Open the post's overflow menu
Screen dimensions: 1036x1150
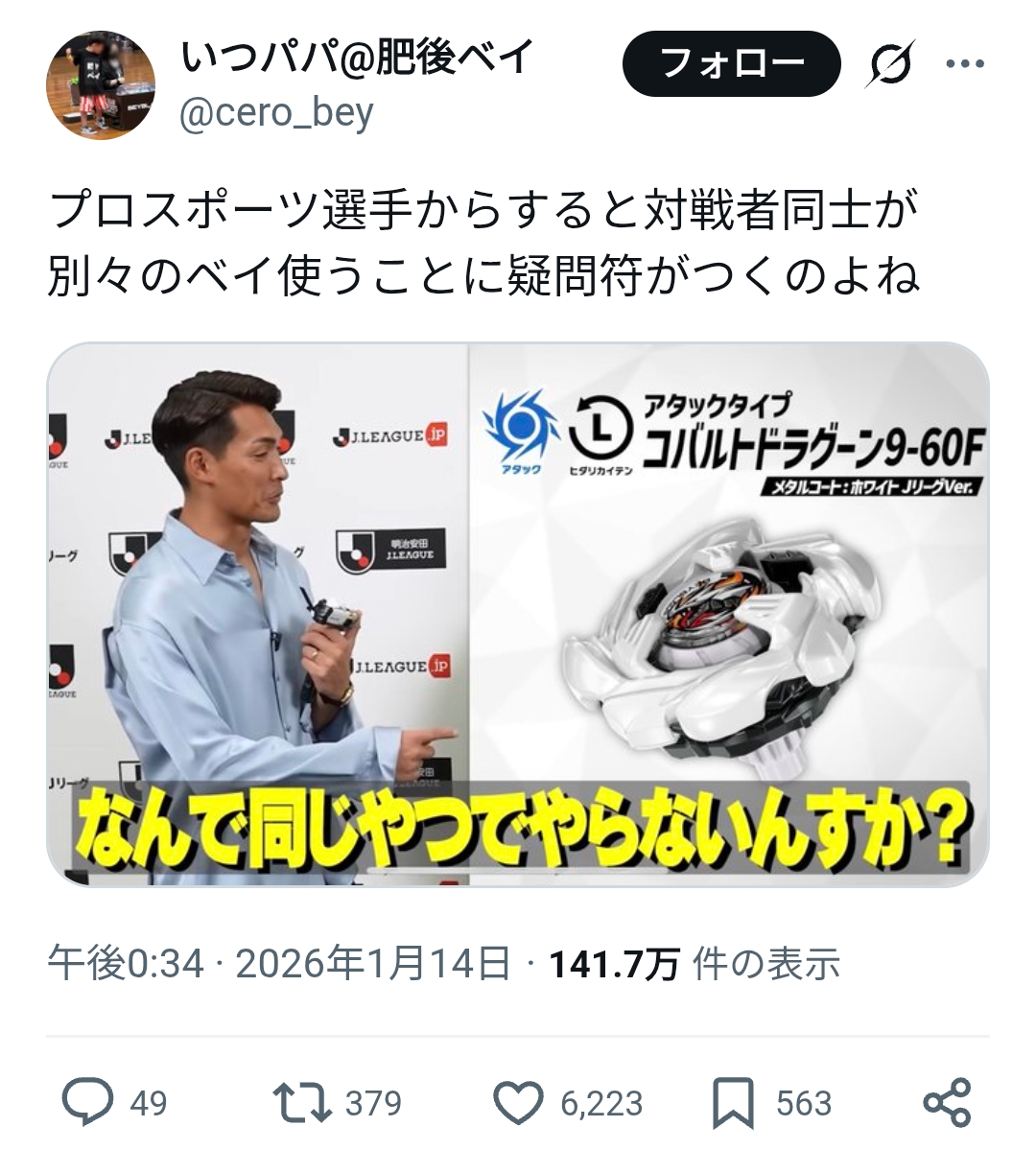[965, 64]
